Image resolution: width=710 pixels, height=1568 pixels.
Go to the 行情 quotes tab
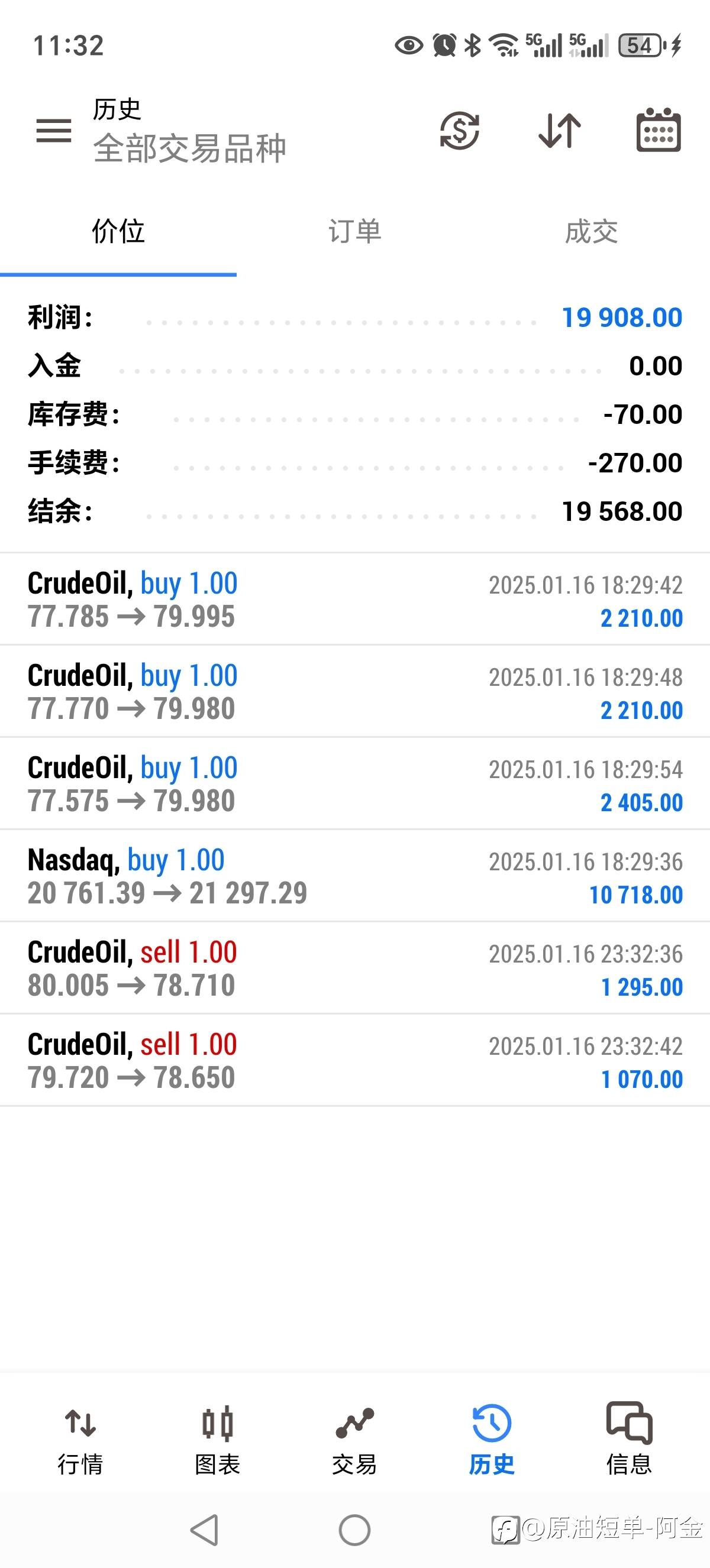coord(80,1439)
